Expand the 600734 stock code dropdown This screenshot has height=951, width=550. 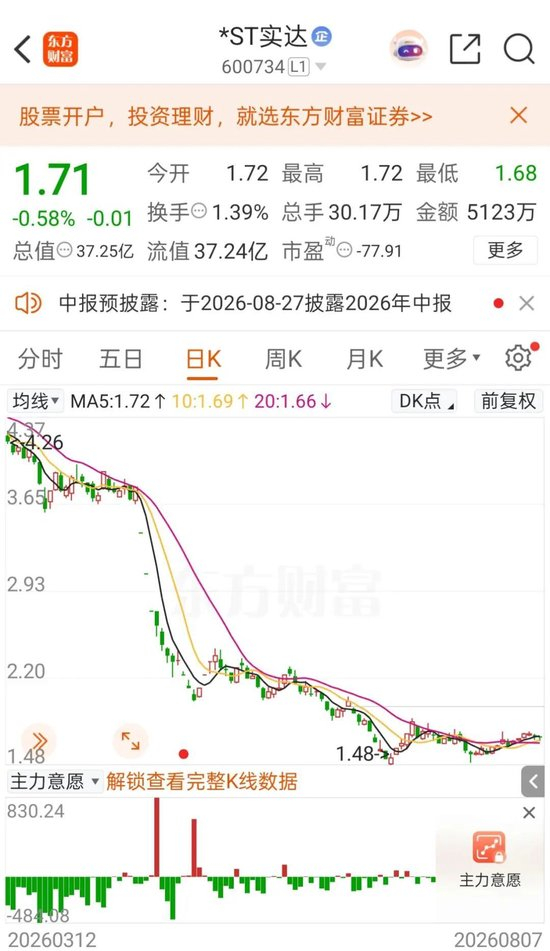(x=320, y=67)
